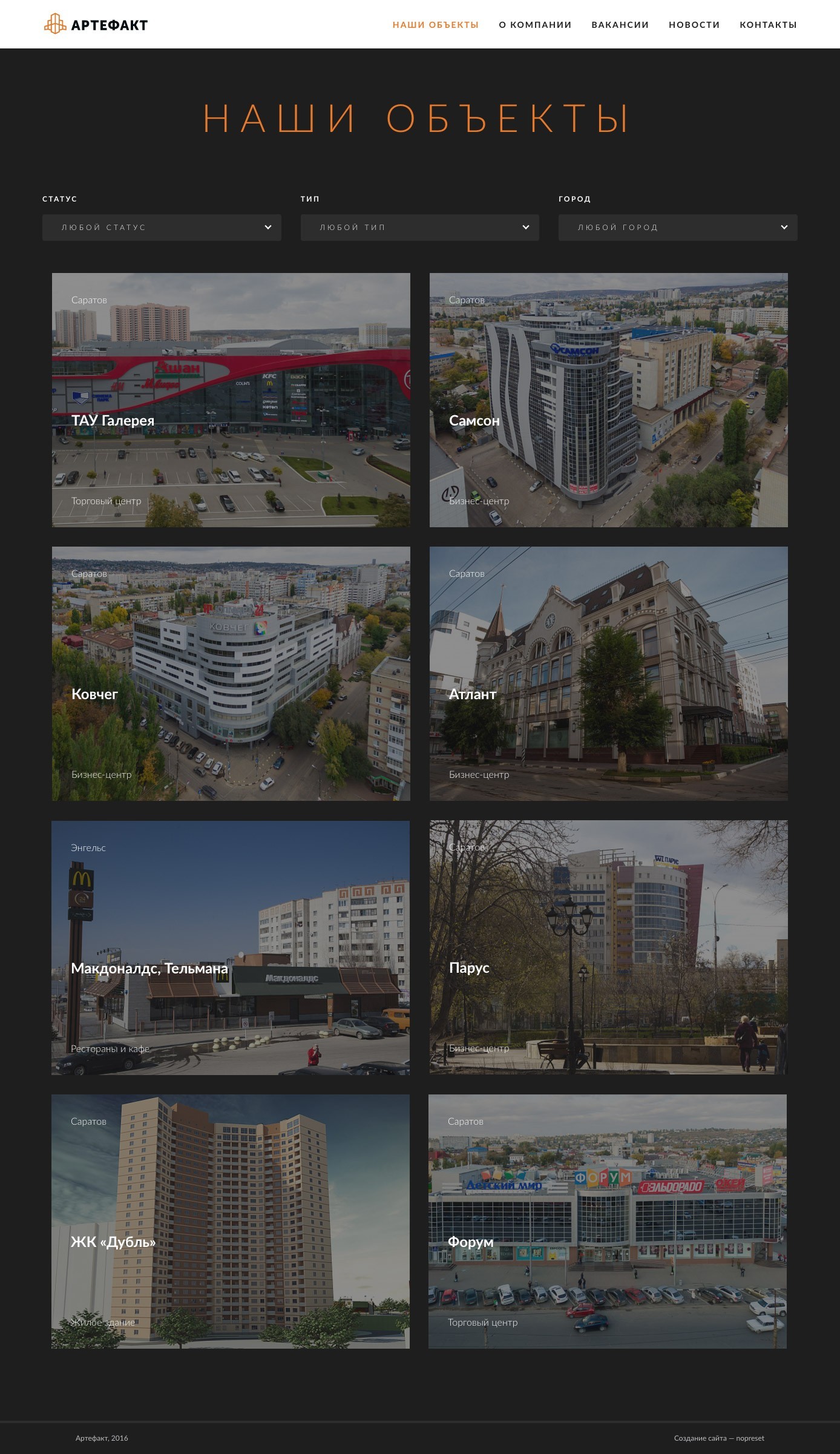
Task: Open the Контакты page
Action: click(x=768, y=25)
